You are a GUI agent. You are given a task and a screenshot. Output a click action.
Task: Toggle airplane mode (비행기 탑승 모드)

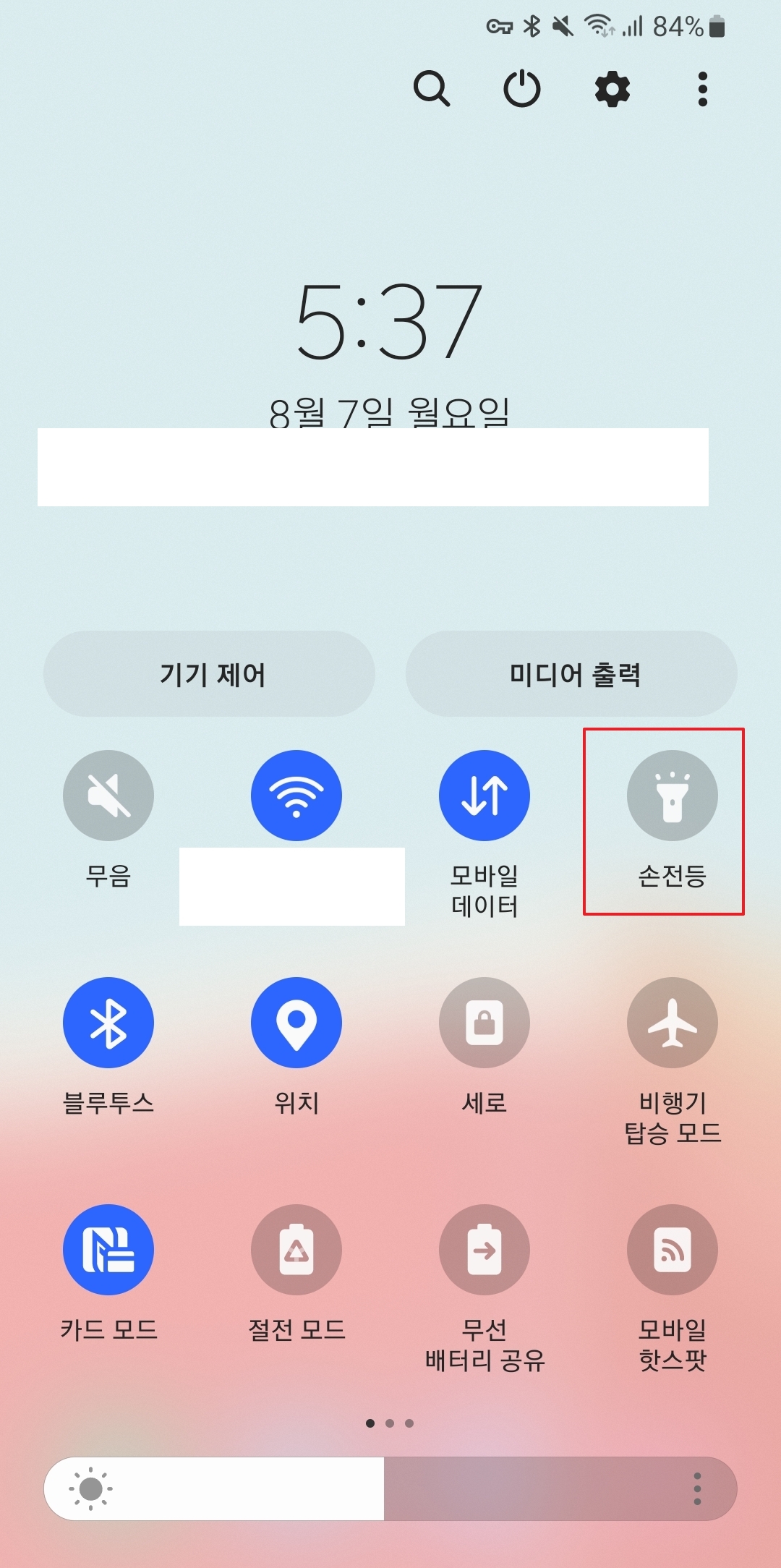(x=672, y=1022)
